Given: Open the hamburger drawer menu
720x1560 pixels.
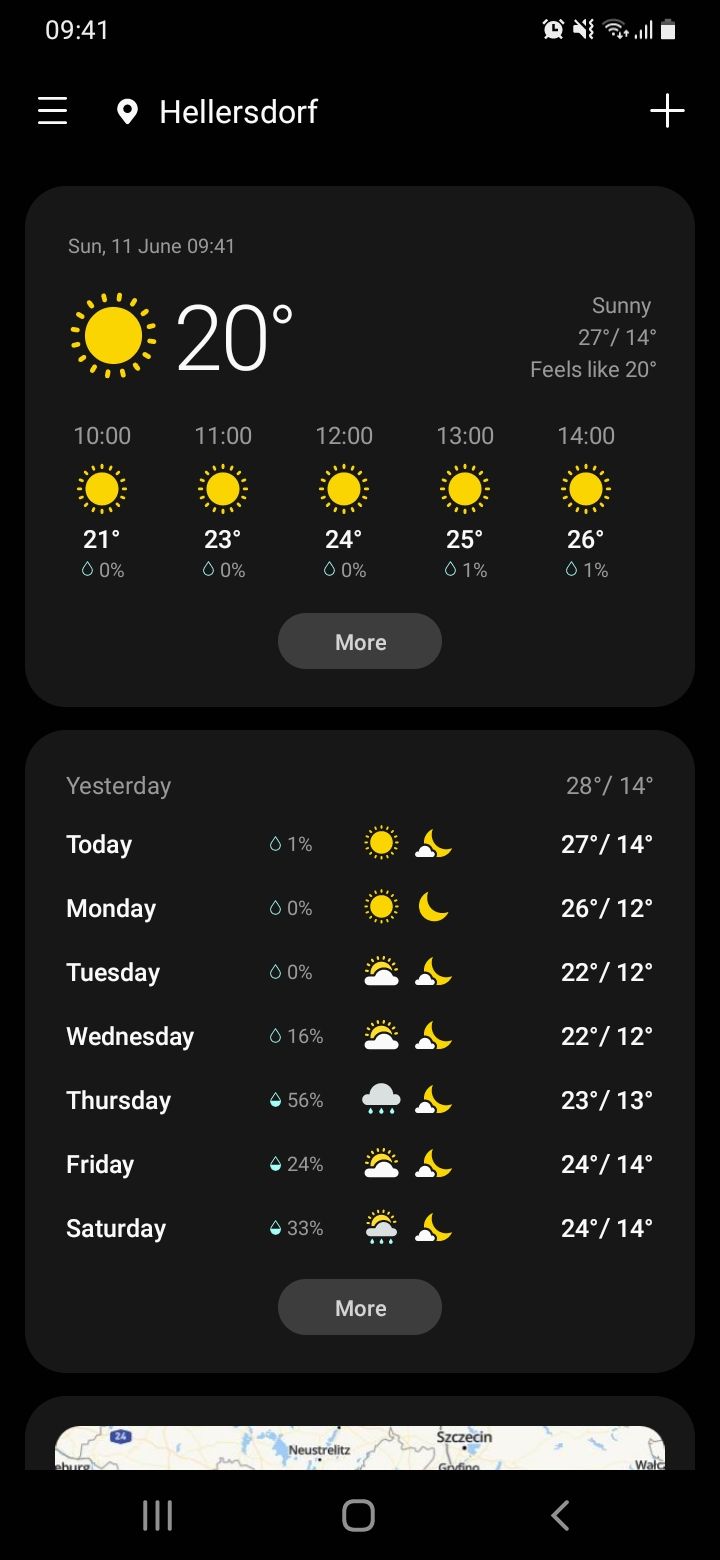Looking at the screenshot, I should [x=53, y=111].
